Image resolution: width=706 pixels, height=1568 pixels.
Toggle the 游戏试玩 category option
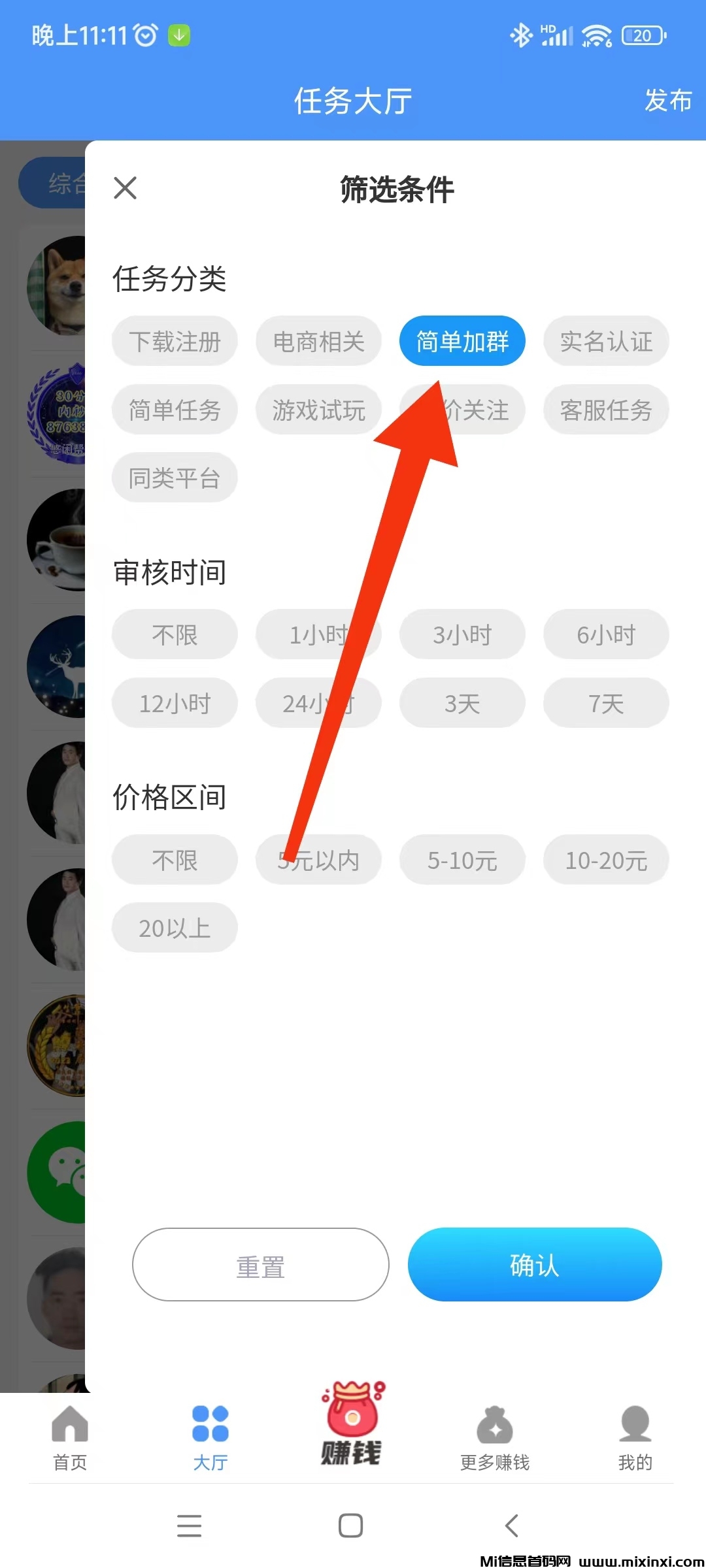point(318,410)
